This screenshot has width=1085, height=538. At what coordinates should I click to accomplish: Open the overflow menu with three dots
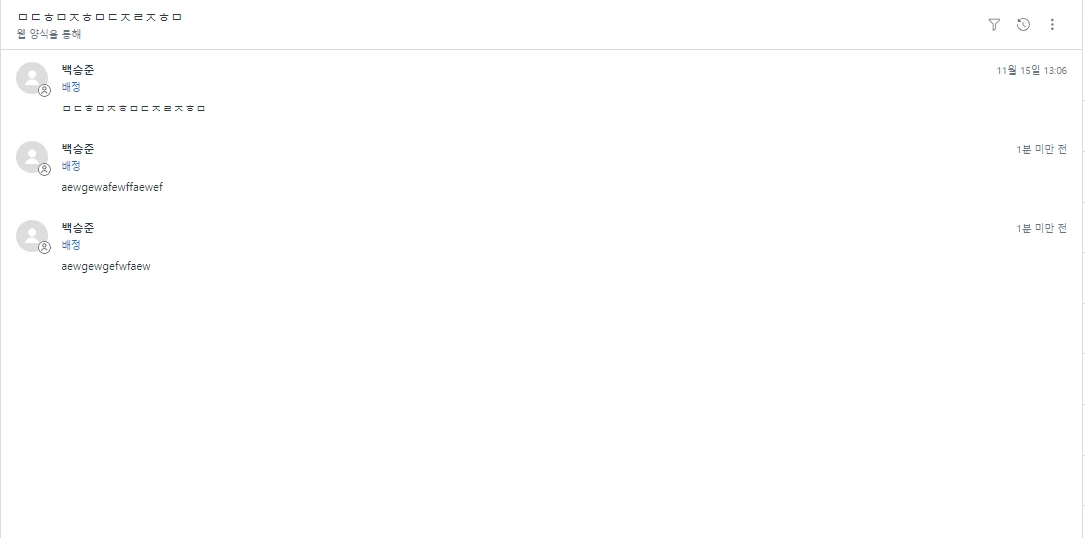(1052, 25)
